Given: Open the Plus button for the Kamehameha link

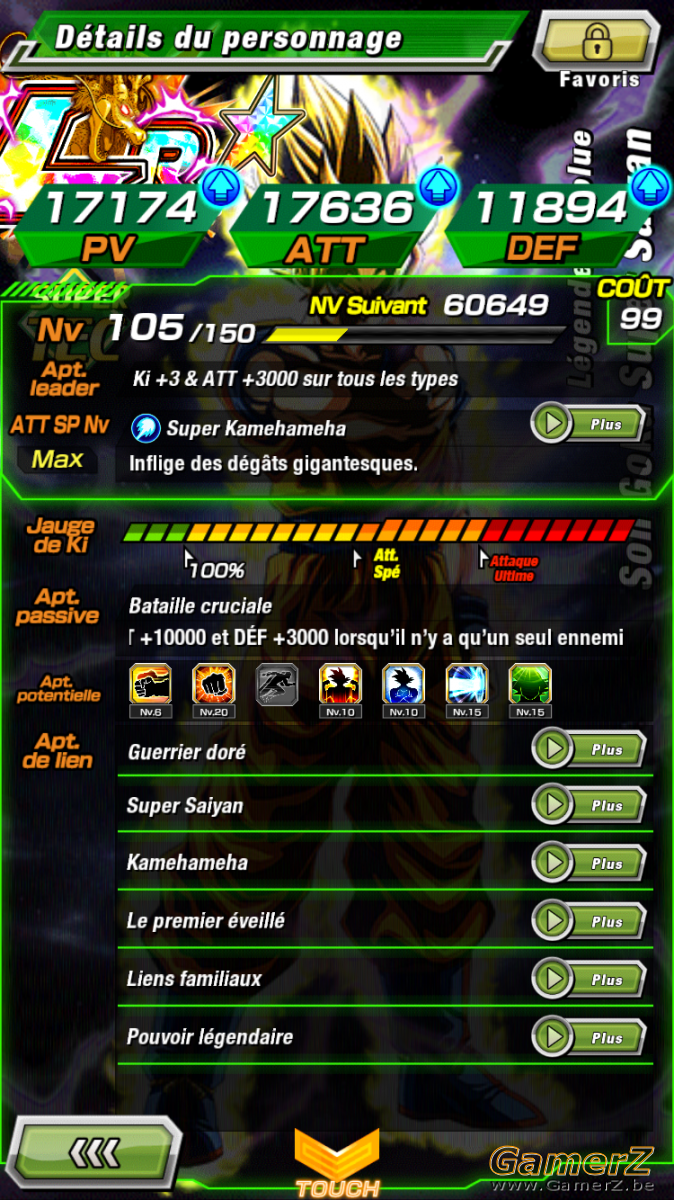Looking at the screenshot, I should pyautogui.click(x=588, y=863).
